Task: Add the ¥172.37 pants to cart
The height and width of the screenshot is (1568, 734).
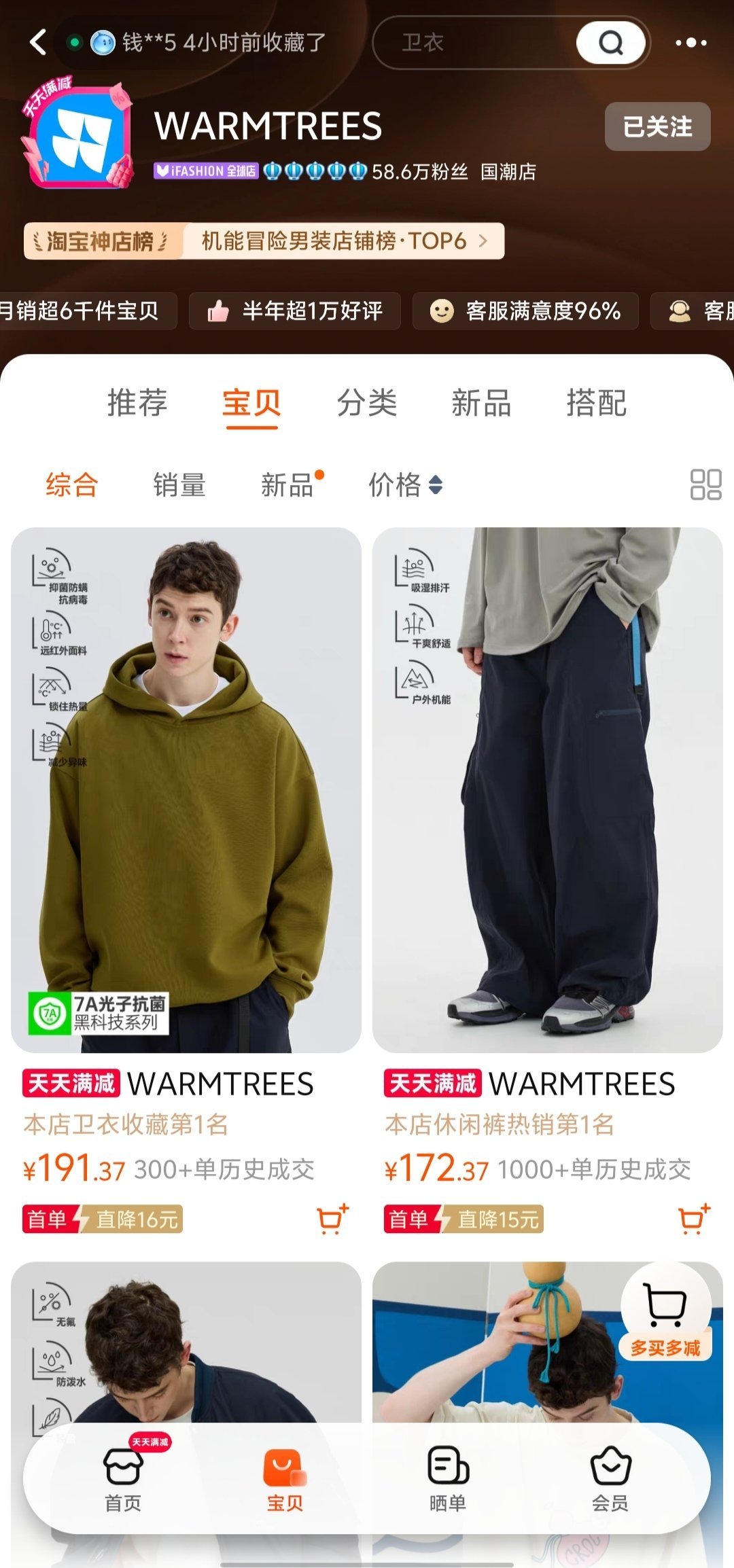Action: click(694, 1219)
